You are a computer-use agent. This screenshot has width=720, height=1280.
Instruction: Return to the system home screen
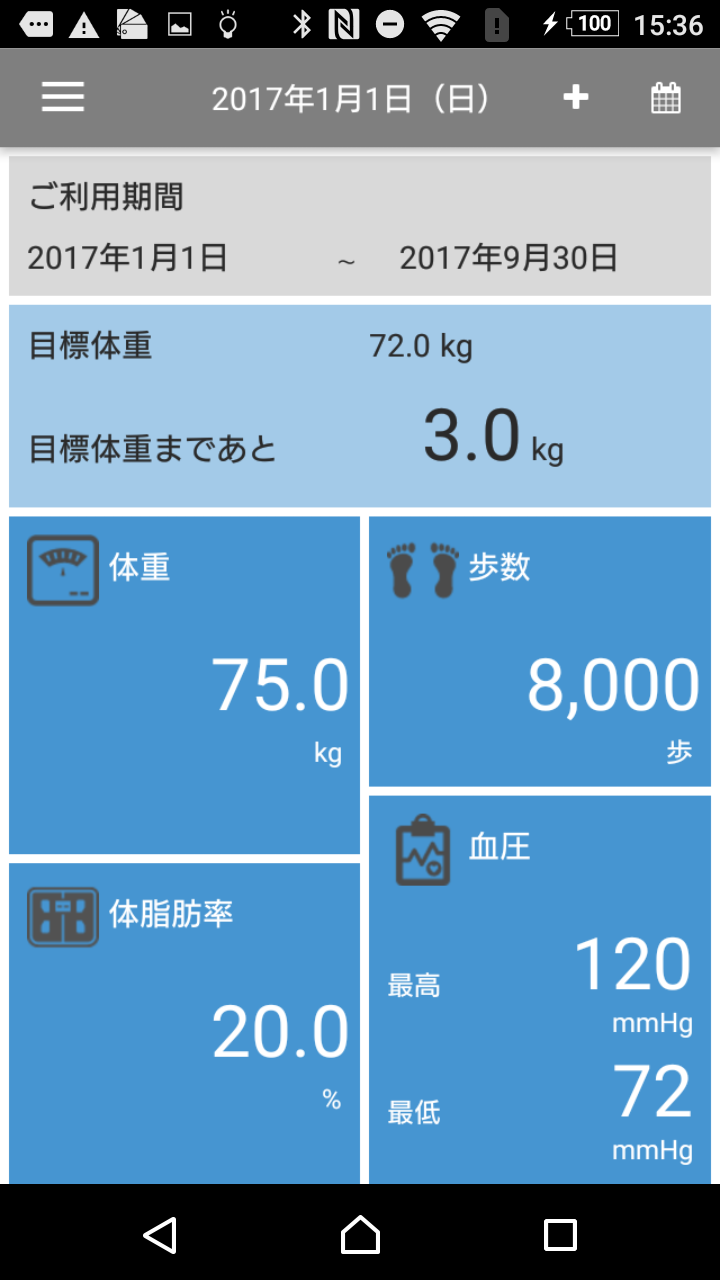(360, 1235)
